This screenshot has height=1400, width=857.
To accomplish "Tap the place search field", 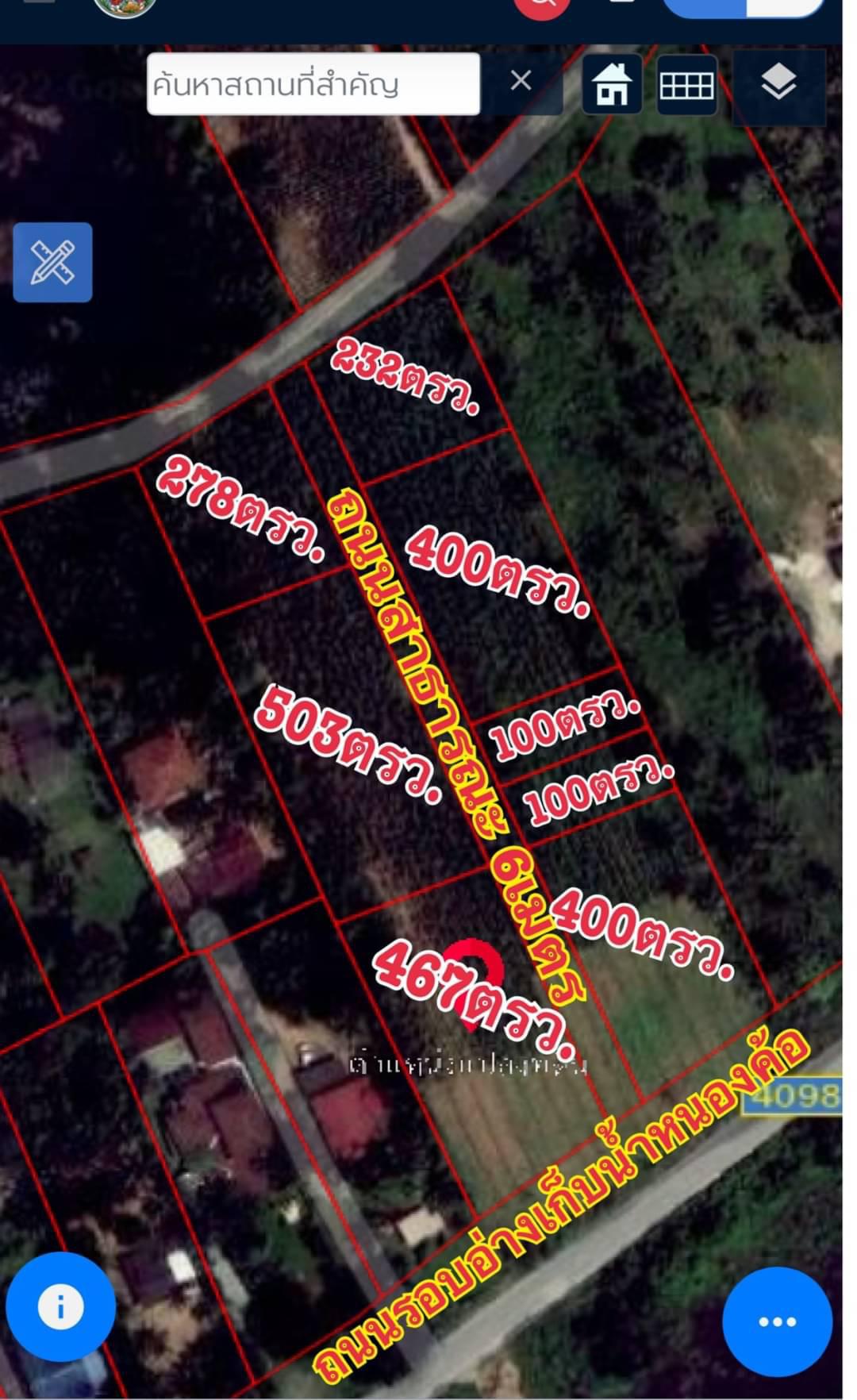I will point(313,83).
